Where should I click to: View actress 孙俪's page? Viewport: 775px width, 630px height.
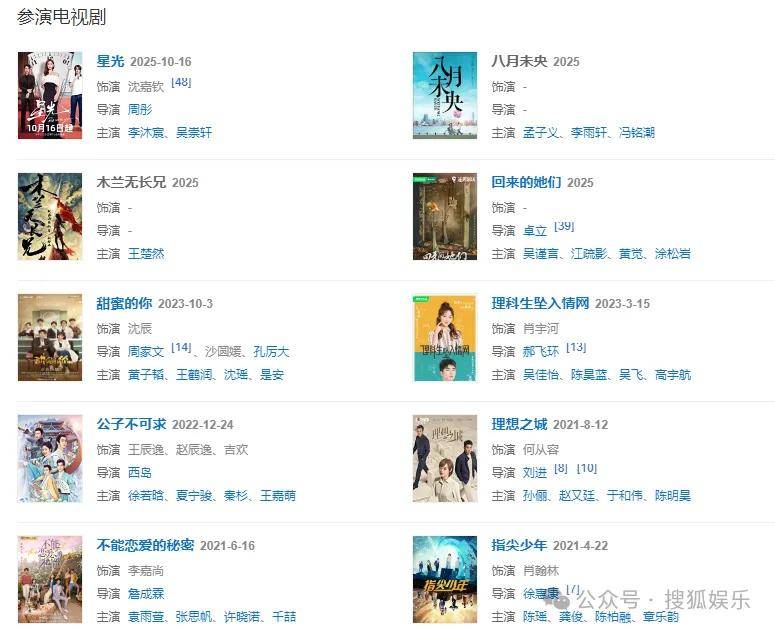(x=535, y=496)
